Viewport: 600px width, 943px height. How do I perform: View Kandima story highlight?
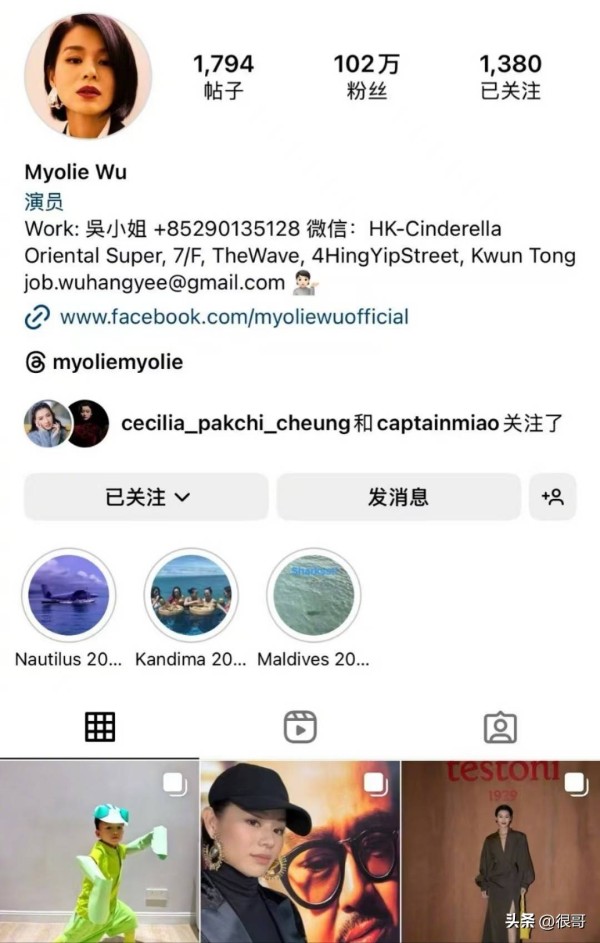coord(191,595)
